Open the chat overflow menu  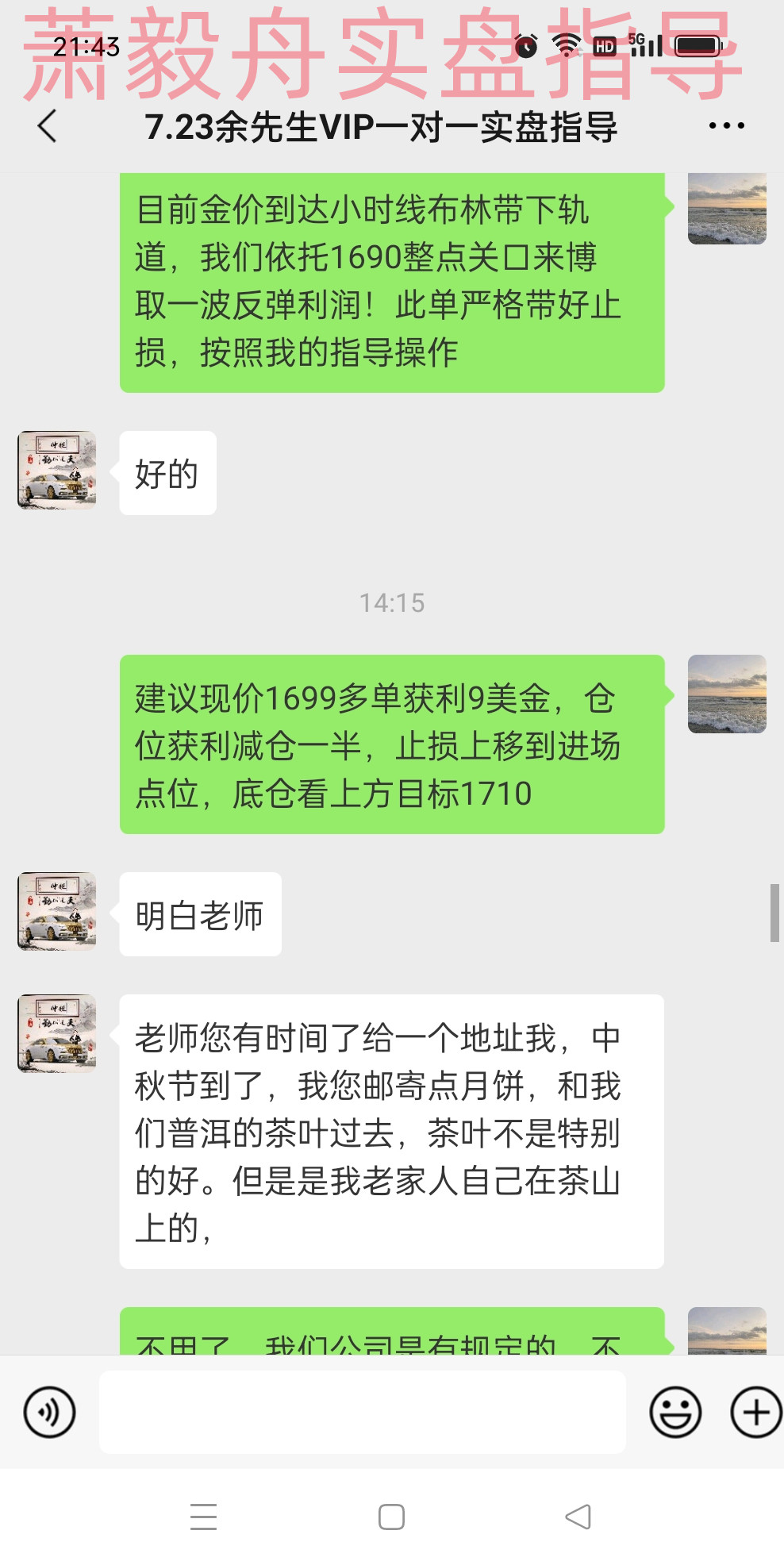726,126
